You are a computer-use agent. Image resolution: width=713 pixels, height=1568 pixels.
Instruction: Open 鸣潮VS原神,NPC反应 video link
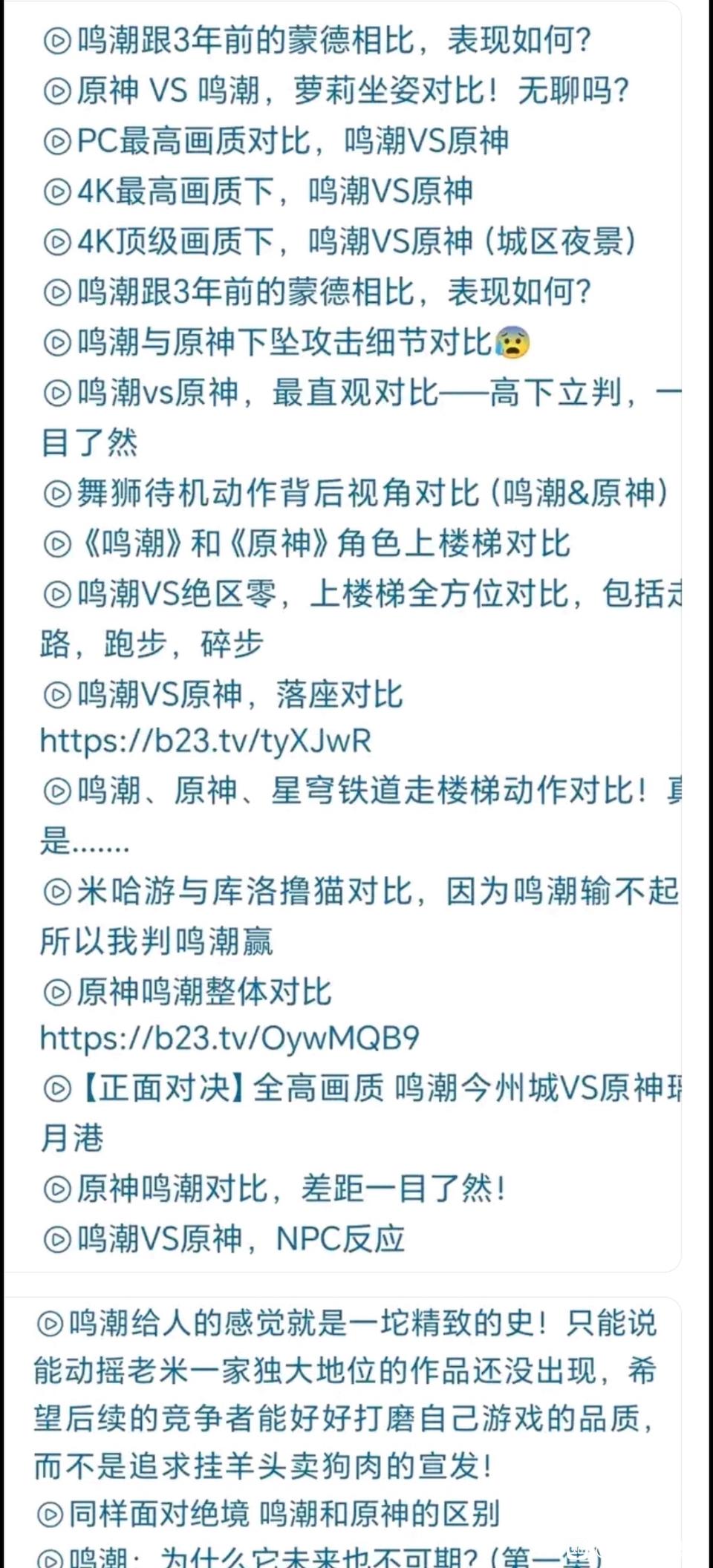point(224,1239)
